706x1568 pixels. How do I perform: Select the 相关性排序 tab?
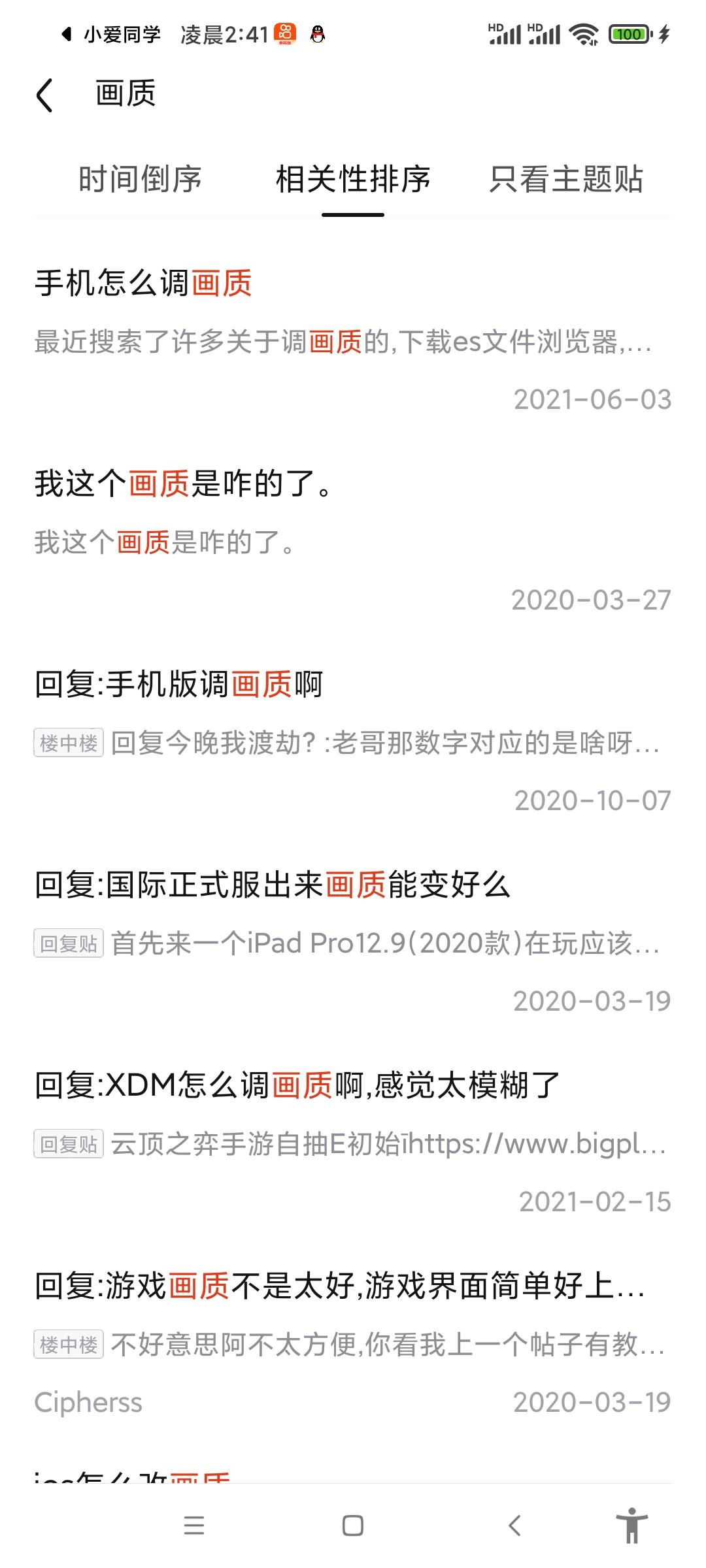tap(353, 180)
